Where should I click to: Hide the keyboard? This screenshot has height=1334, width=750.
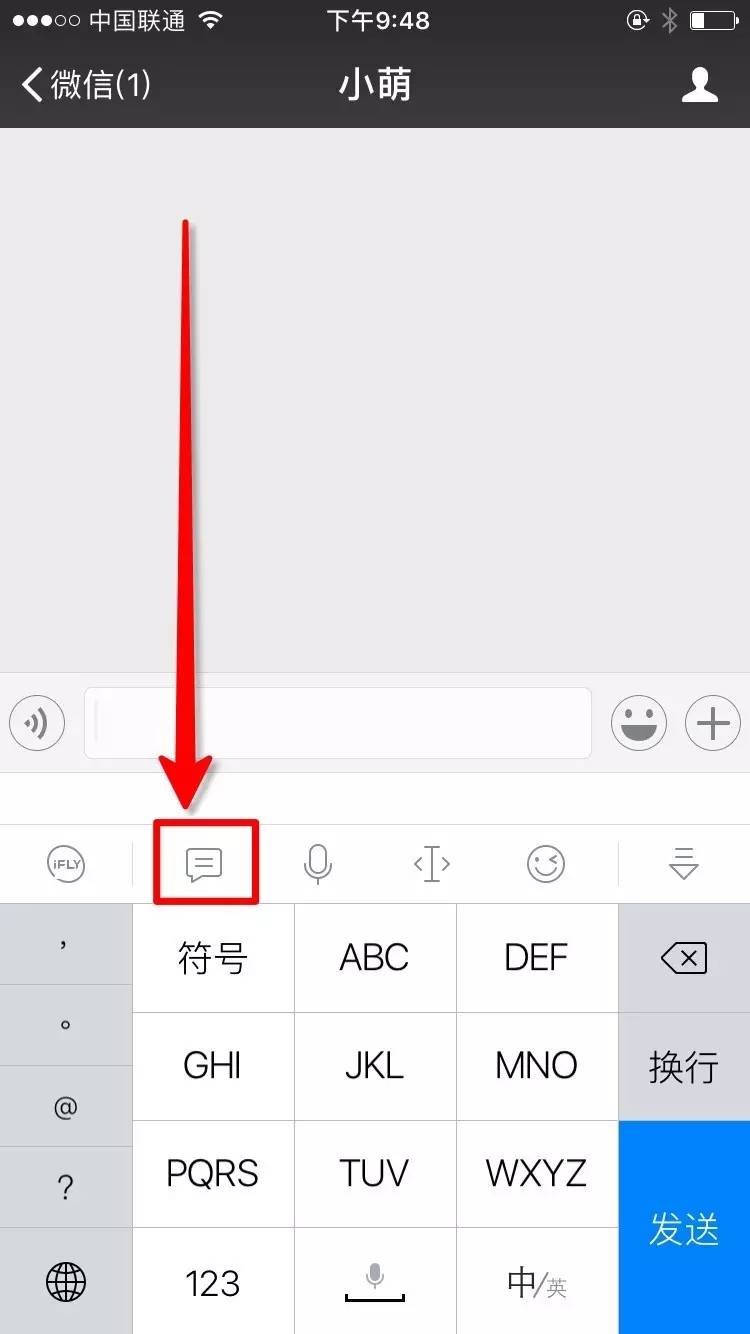tap(684, 863)
